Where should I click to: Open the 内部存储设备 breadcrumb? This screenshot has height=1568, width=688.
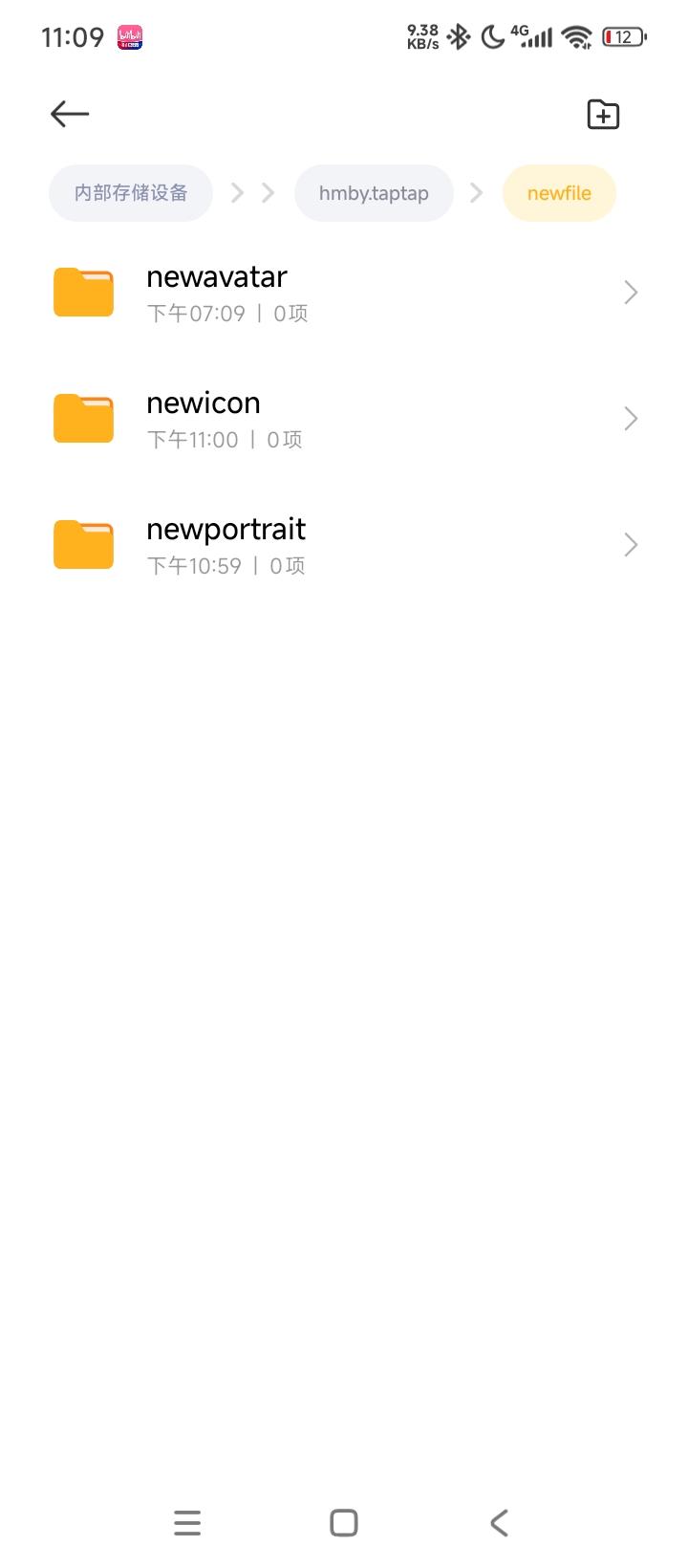pos(130,192)
